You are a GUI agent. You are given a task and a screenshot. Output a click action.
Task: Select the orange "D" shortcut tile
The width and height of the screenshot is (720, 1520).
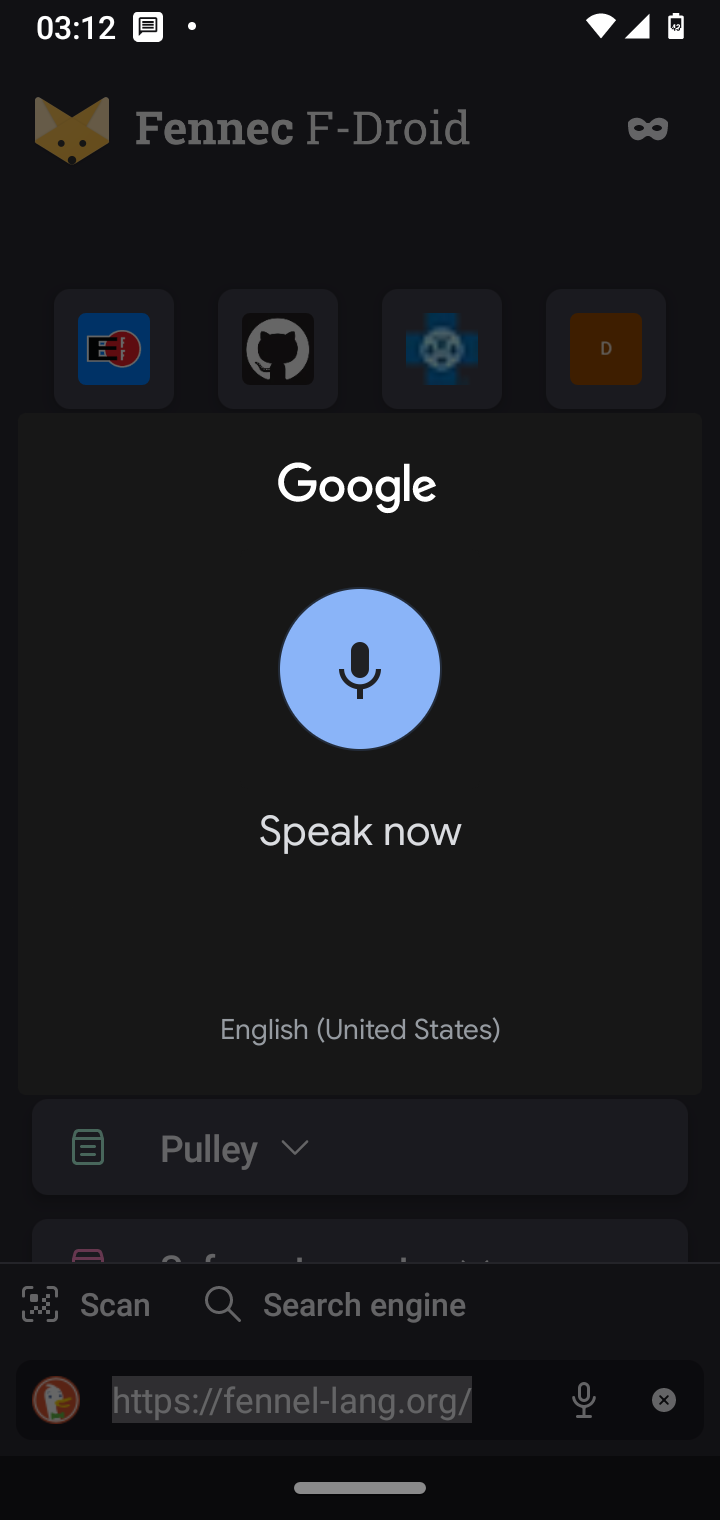(x=605, y=348)
